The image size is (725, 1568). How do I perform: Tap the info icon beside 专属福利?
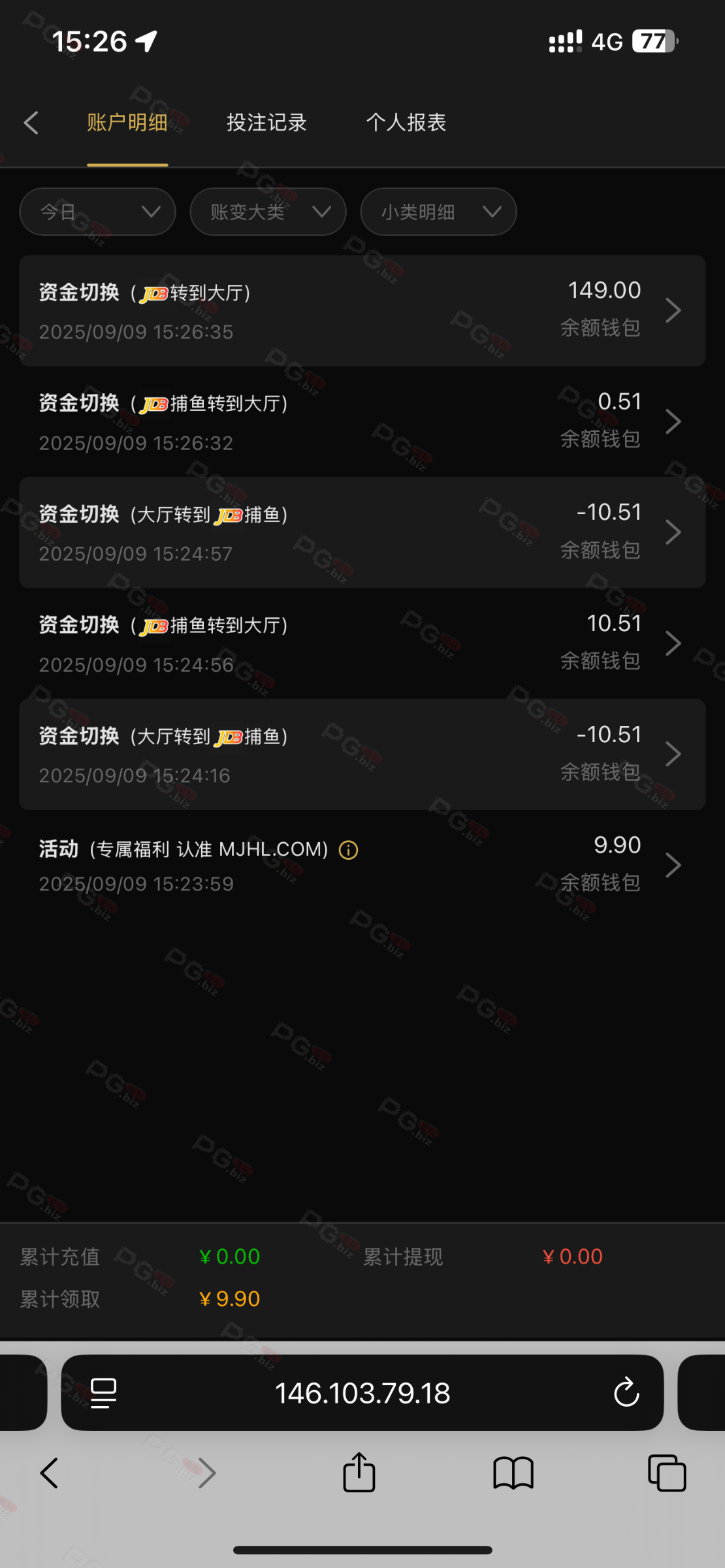pos(348,850)
